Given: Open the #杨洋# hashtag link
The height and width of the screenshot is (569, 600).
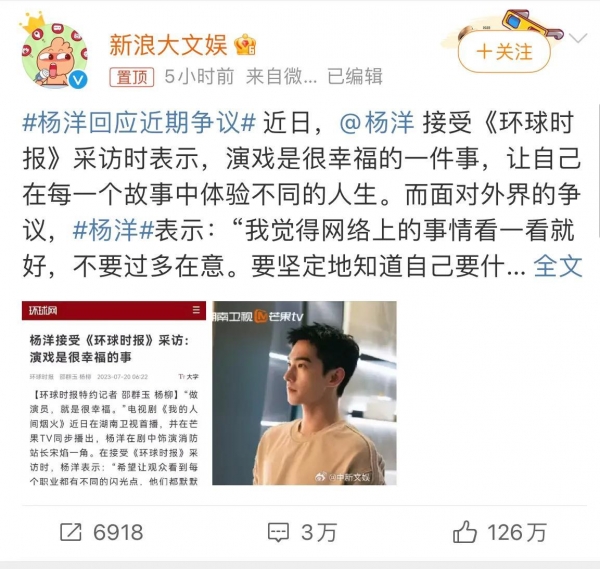Looking at the screenshot, I should pyautogui.click(x=113, y=231).
